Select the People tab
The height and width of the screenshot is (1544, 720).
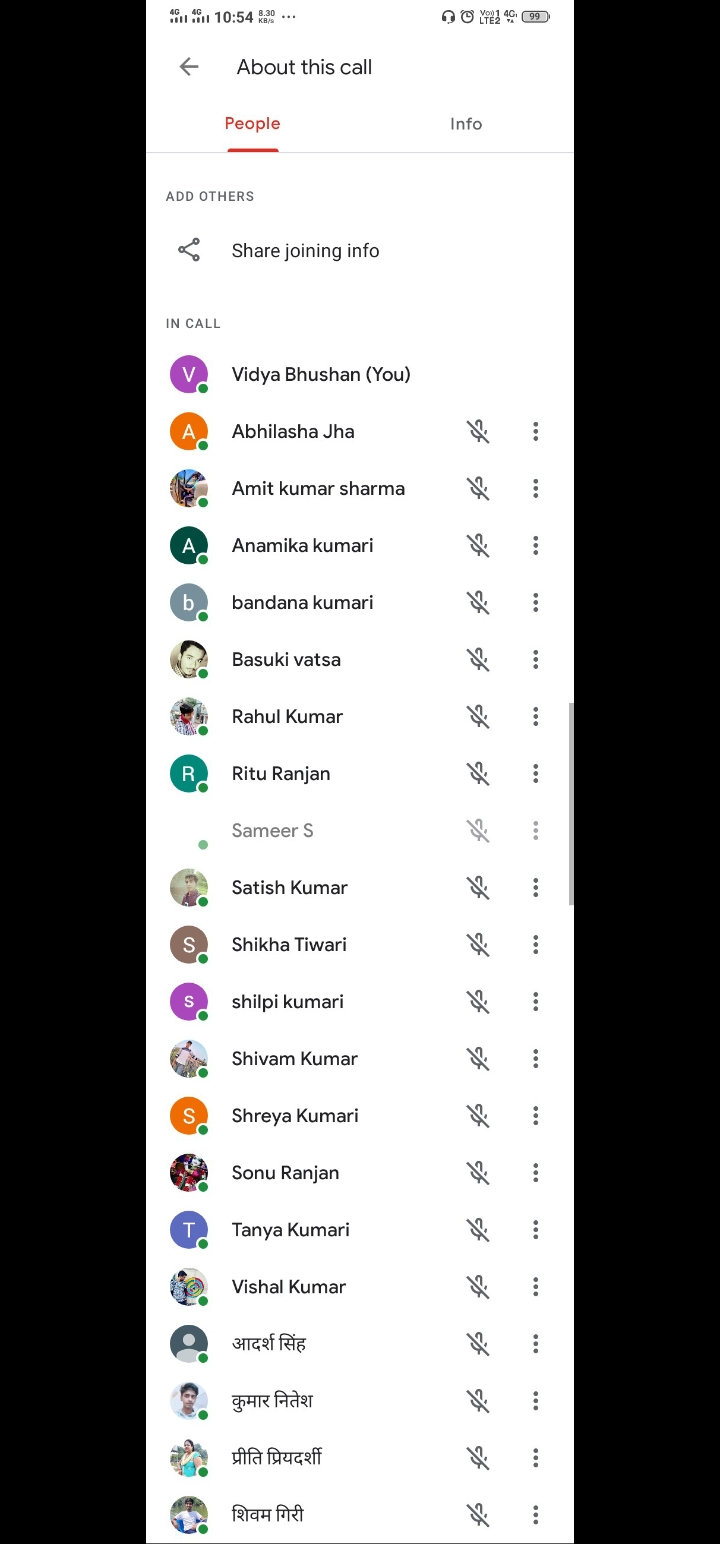252,124
